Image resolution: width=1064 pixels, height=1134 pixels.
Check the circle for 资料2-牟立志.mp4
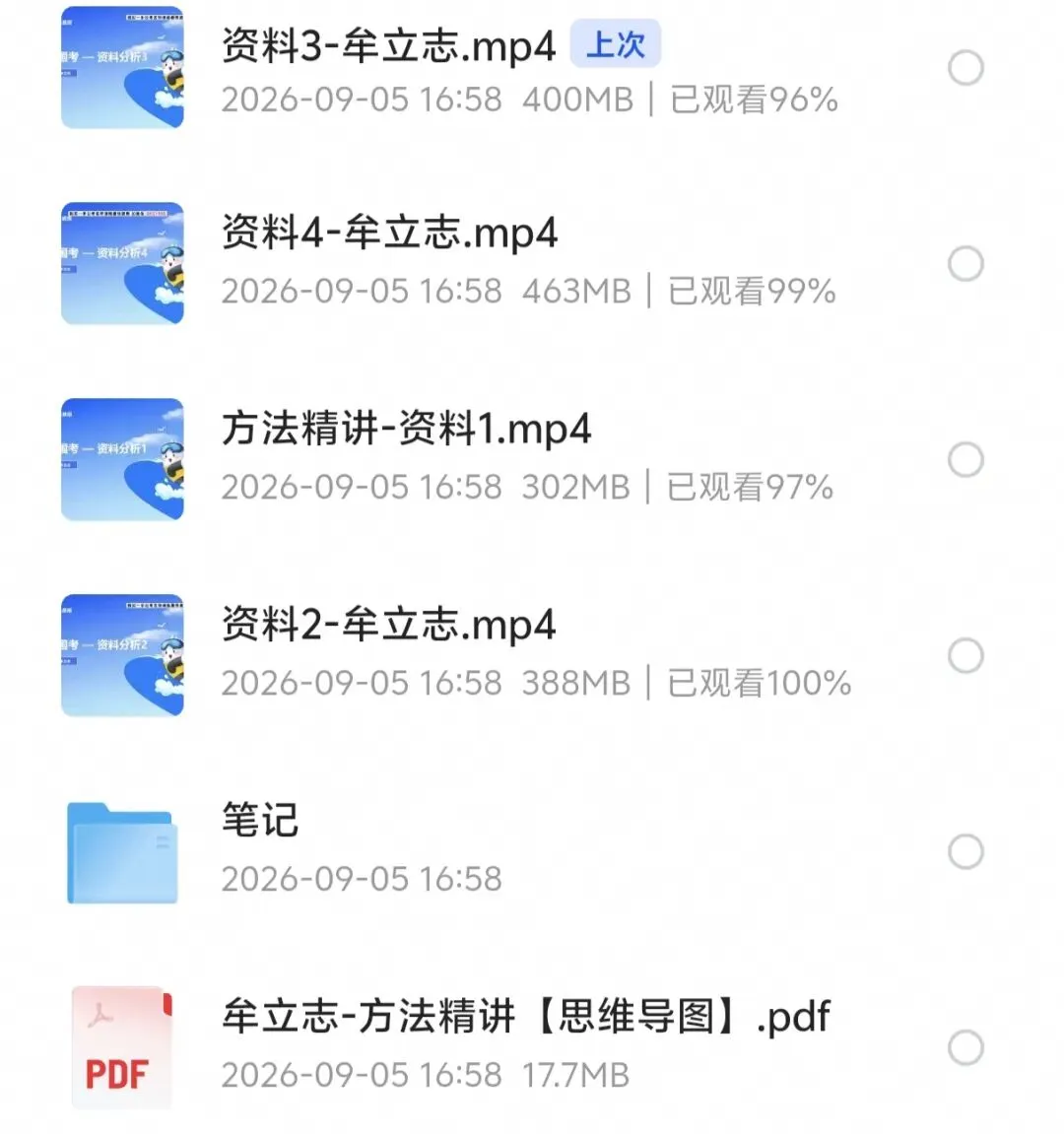[x=965, y=655]
